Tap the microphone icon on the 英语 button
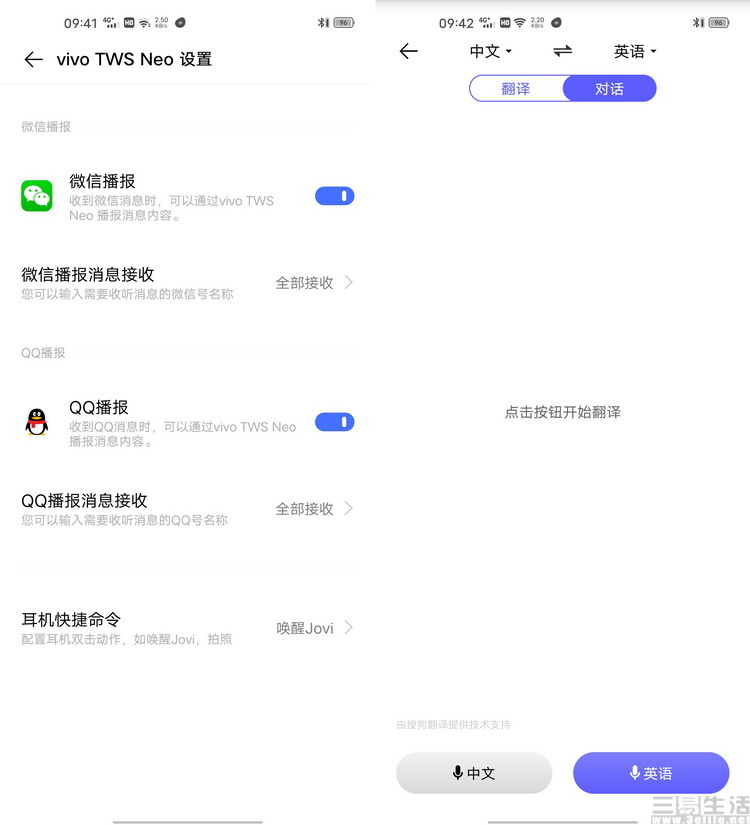Image resolution: width=750 pixels, height=825 pixels. [x=634, y=772]
